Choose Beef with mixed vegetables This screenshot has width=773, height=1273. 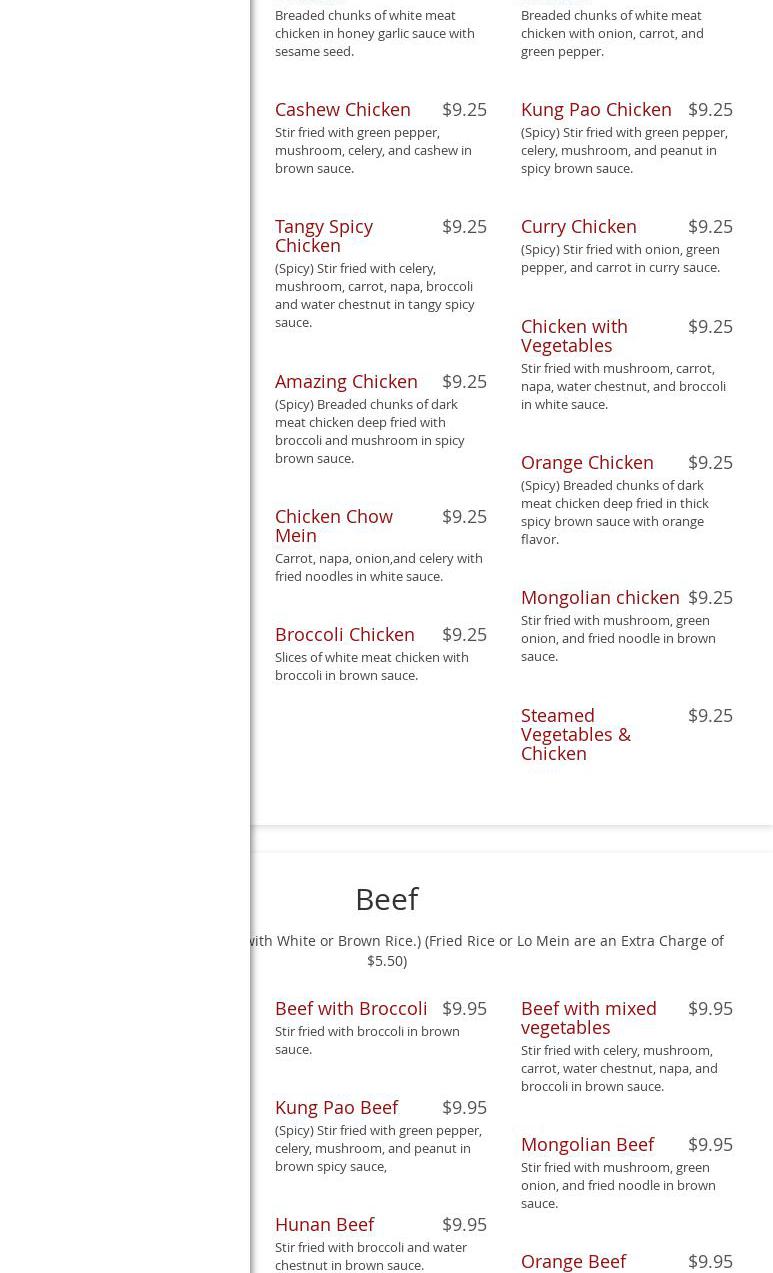(x=588, y=1017)
